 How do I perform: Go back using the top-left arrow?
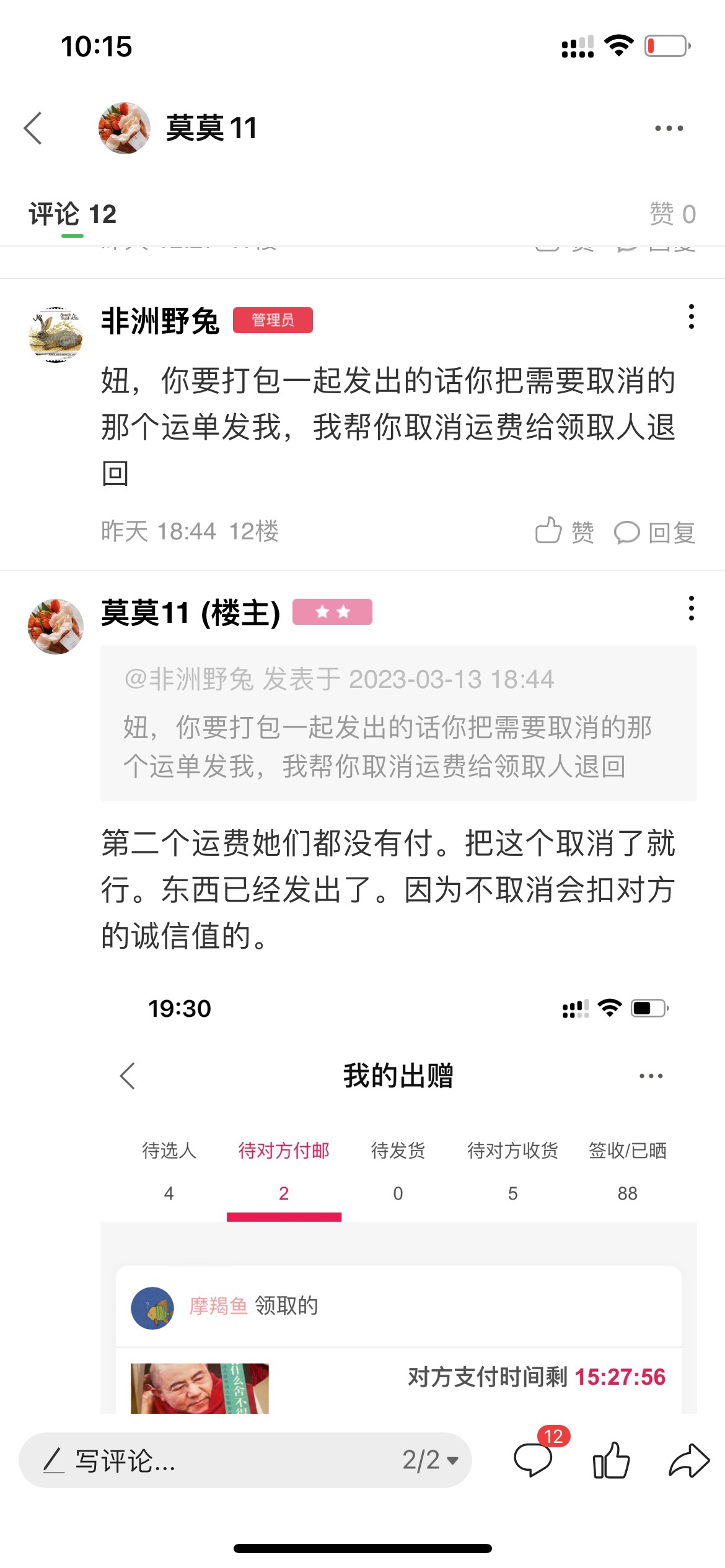(33, 128)
